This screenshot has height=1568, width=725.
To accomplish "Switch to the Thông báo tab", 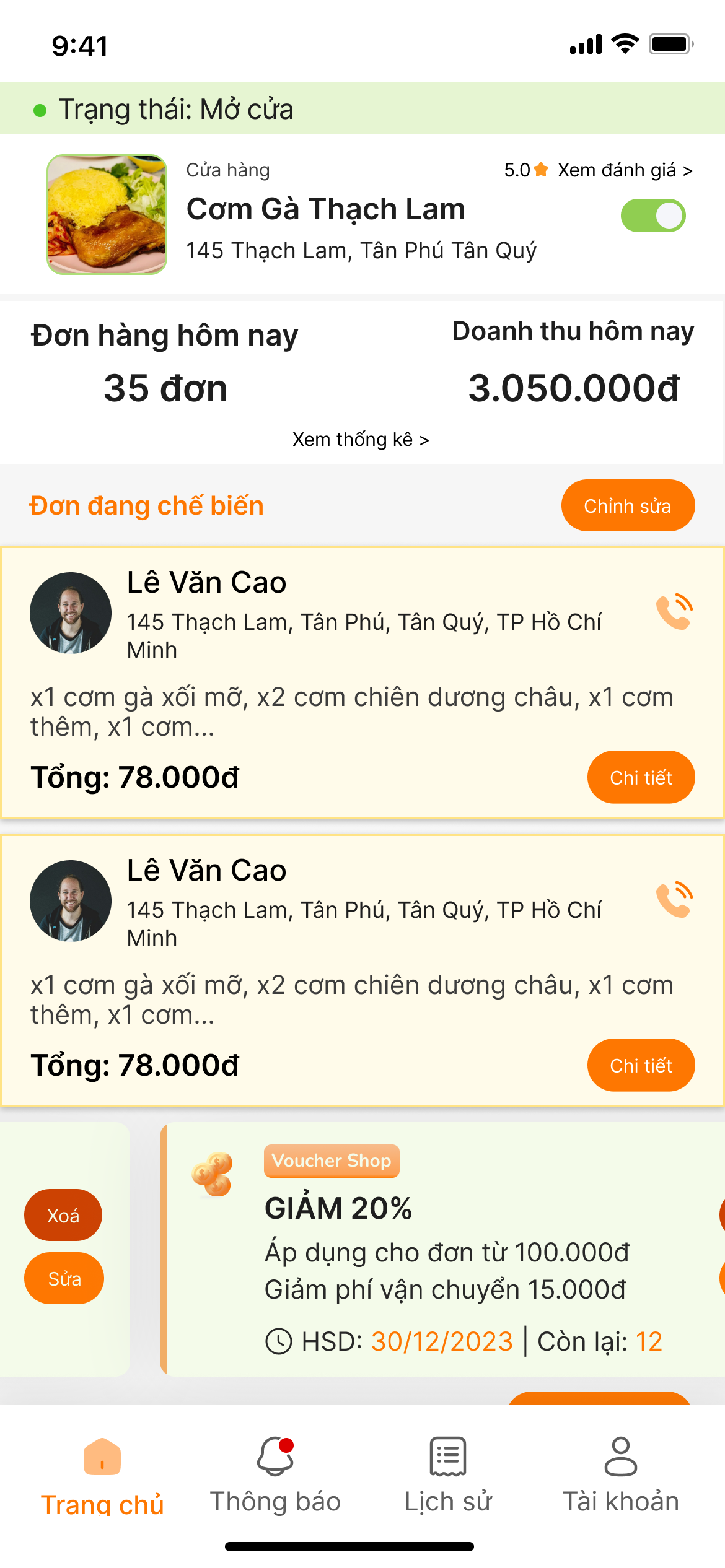I will (x=275, y=1476).
